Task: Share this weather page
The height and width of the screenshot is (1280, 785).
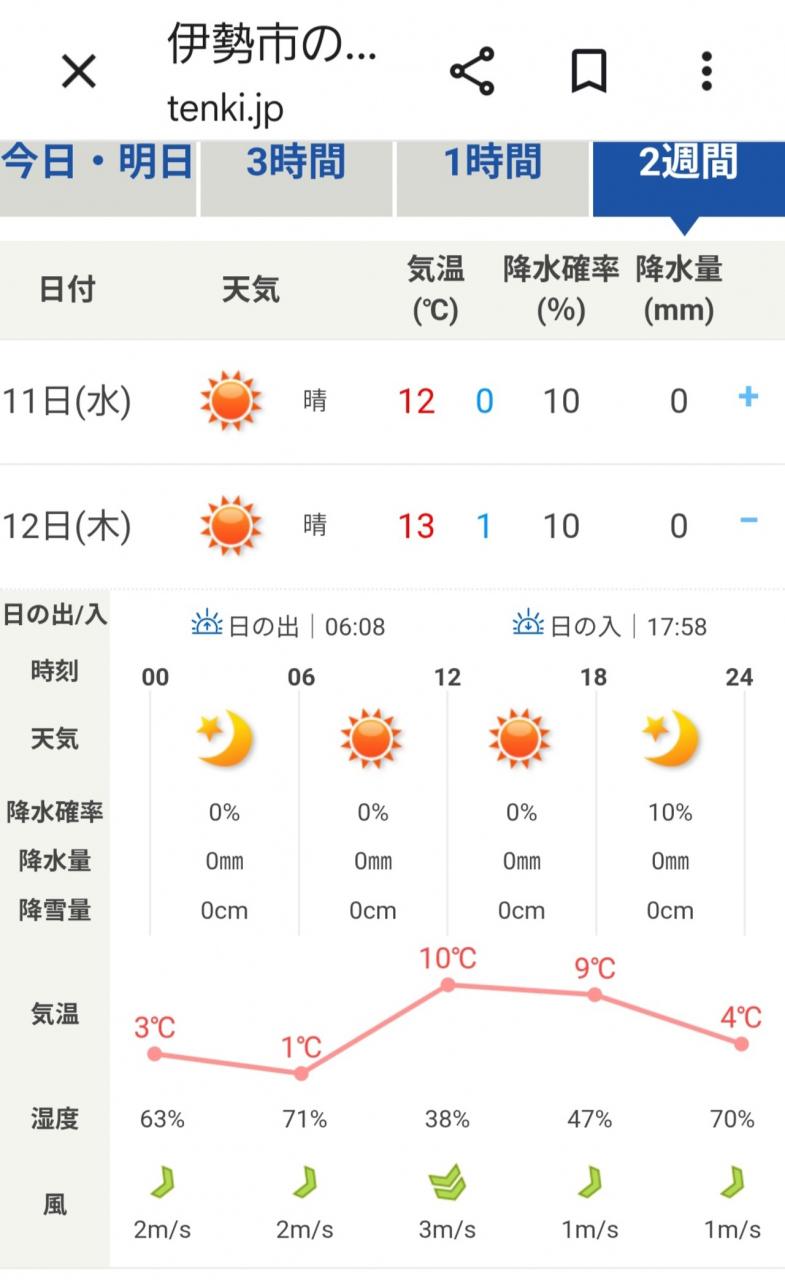Action: [x=472, y=72]
